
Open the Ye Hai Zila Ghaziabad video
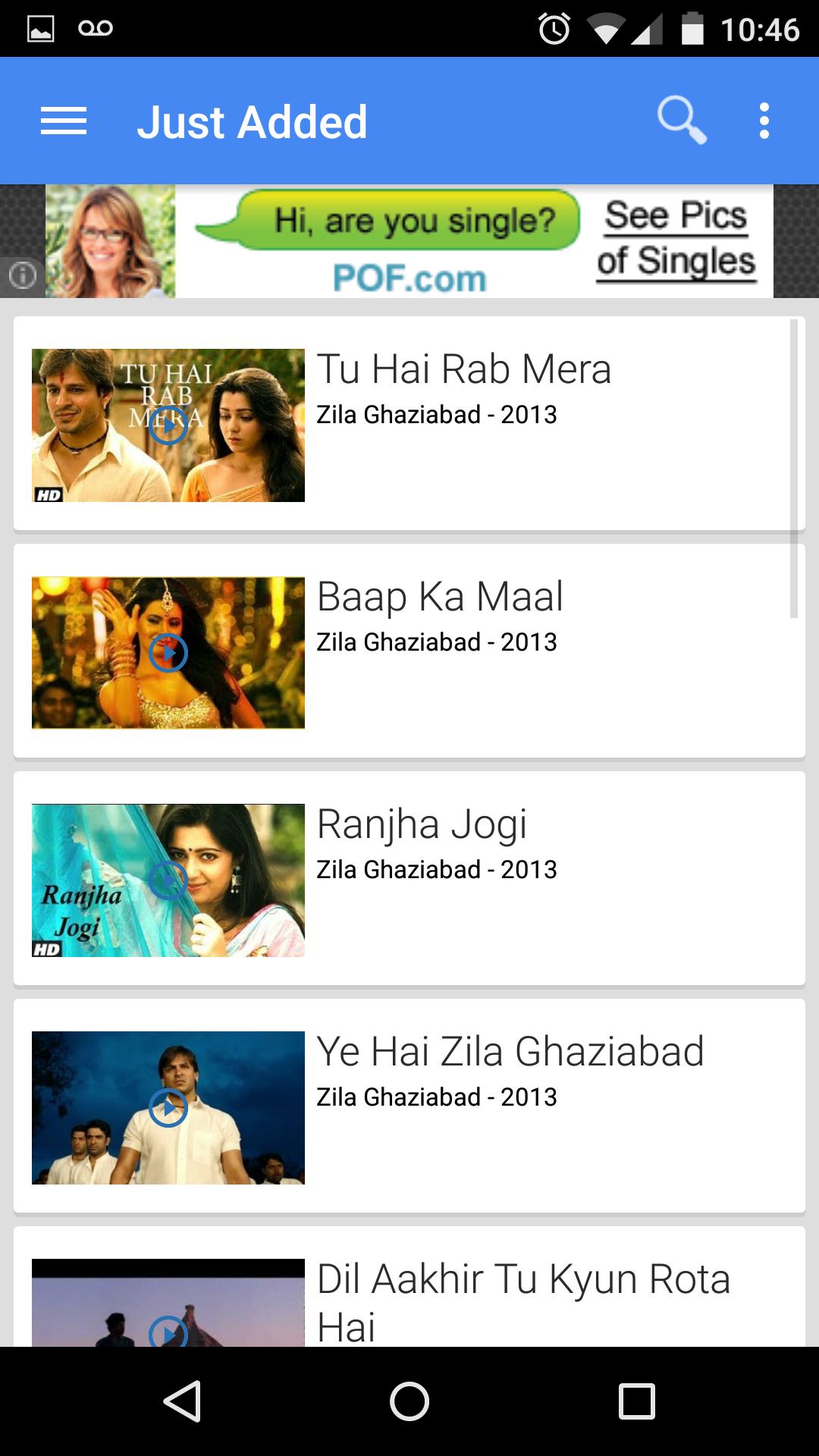pos(409,1106)
